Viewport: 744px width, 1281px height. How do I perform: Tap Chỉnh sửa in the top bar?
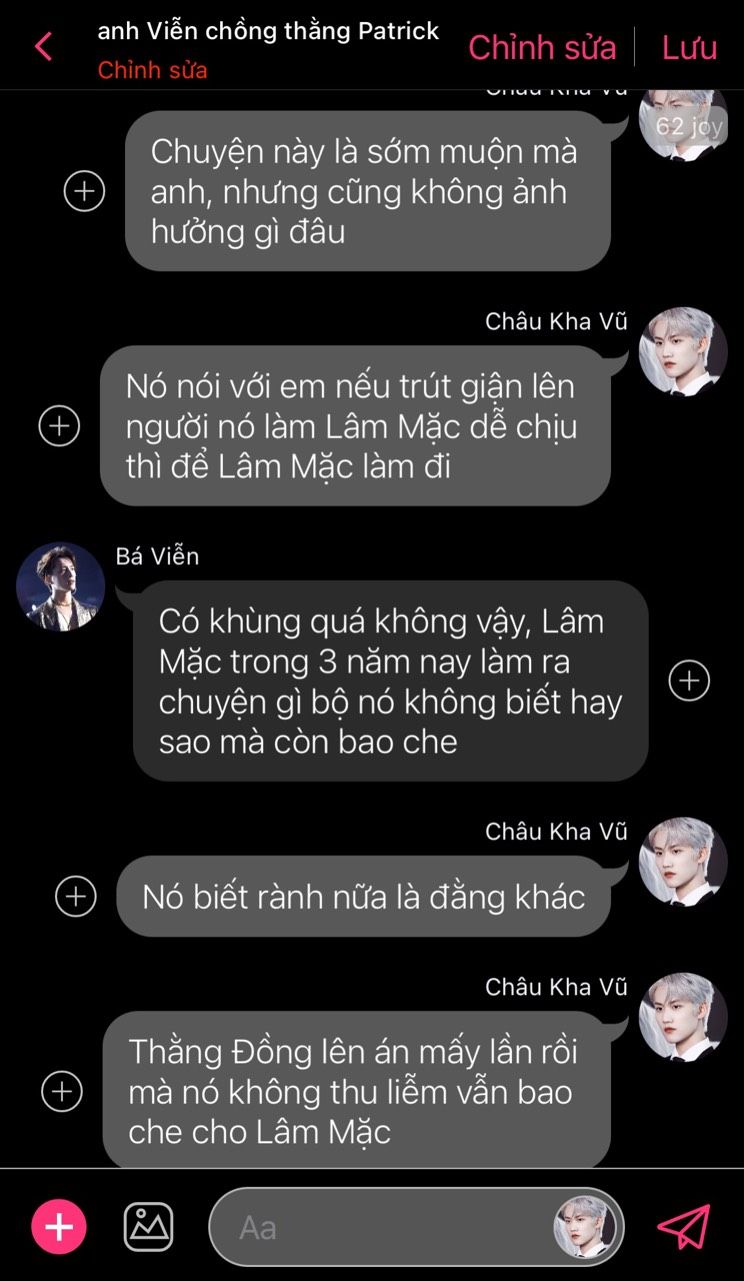coord(542,47)
